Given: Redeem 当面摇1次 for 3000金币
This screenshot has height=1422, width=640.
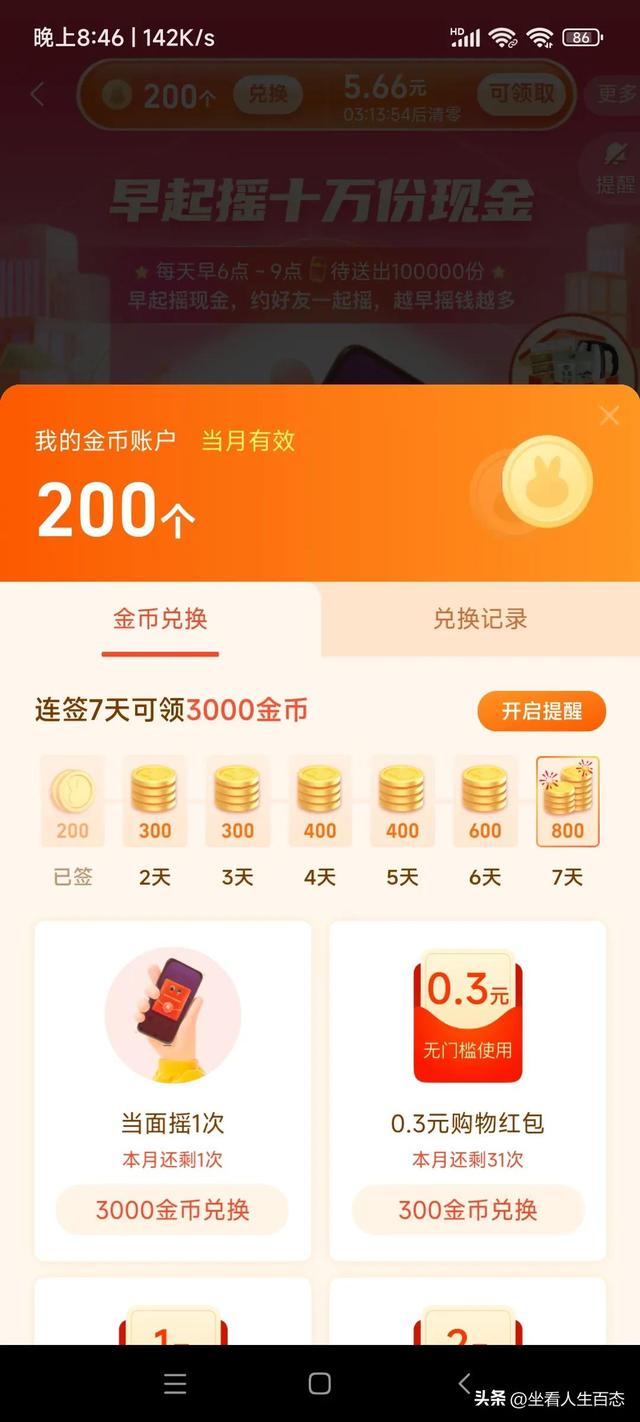Looking at the screenshot, I should tap(172, 1210).
